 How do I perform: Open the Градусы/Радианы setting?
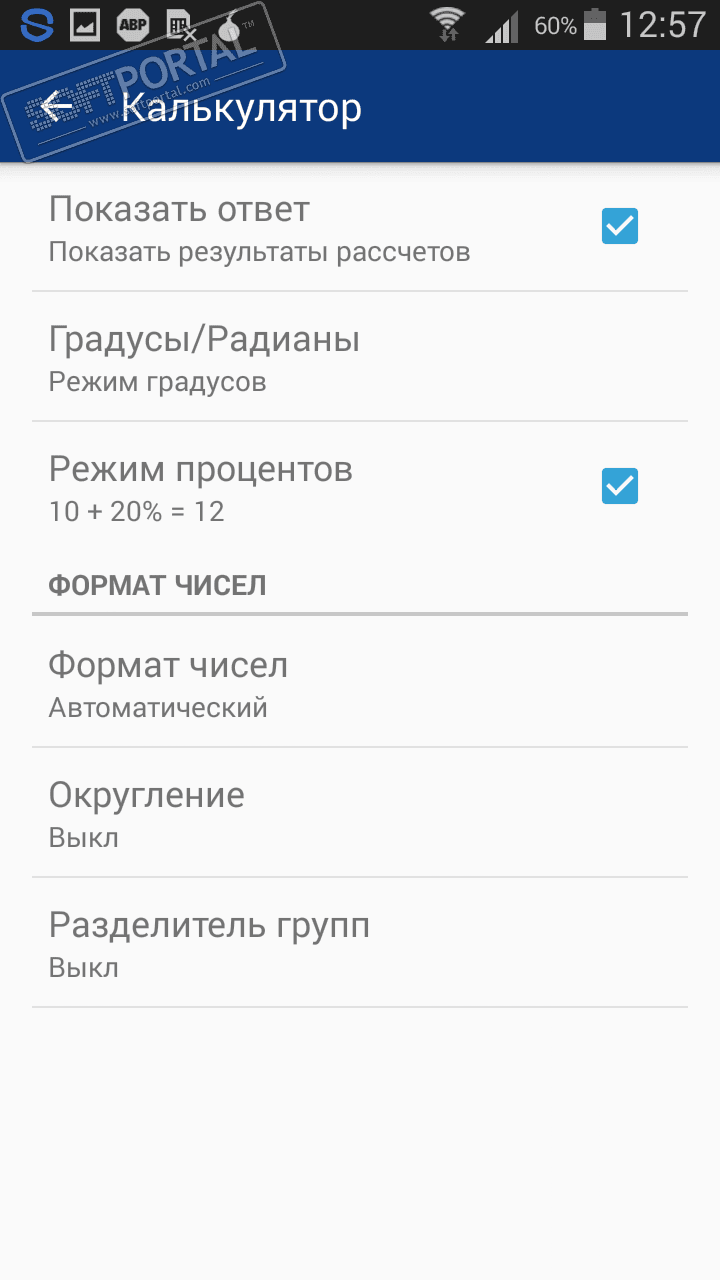(x=360, y=357)
